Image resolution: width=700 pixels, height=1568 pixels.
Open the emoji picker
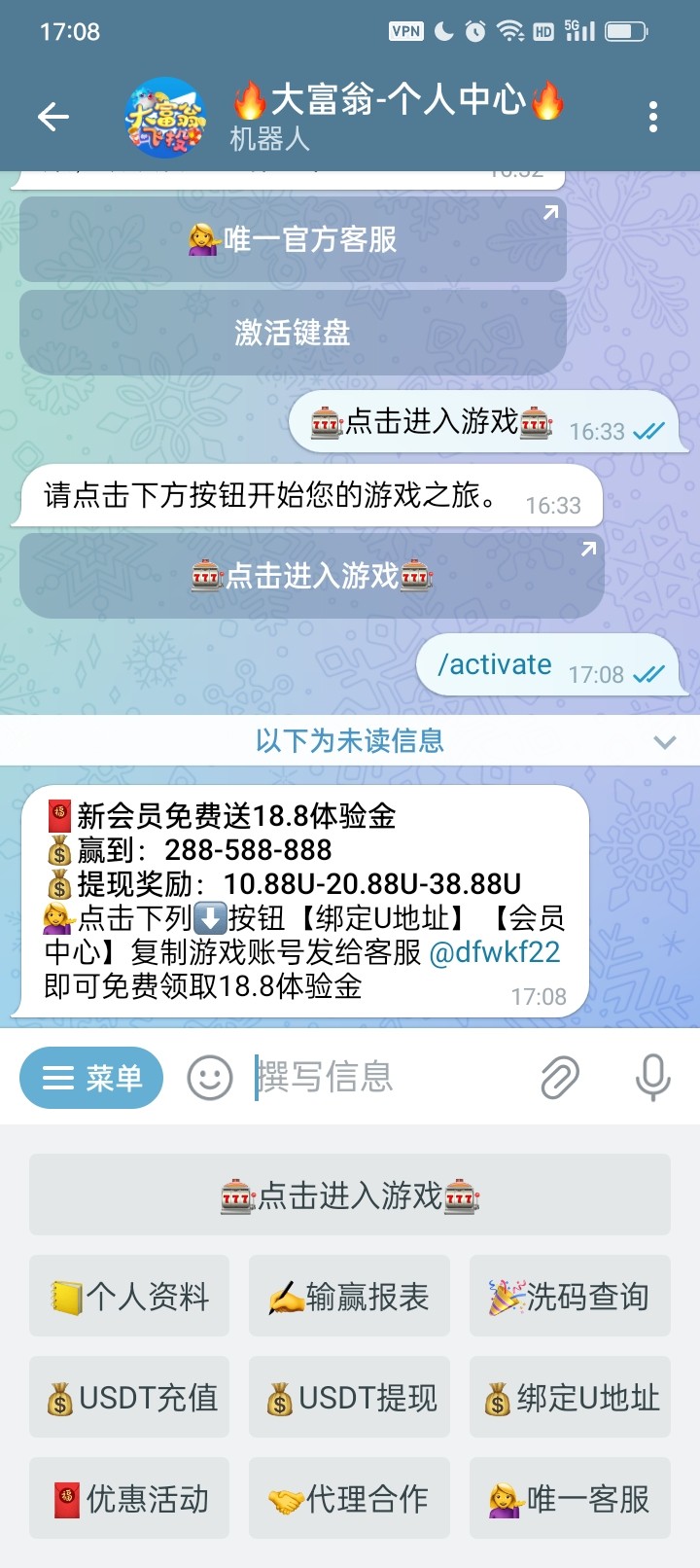(x=210, y=1078)
